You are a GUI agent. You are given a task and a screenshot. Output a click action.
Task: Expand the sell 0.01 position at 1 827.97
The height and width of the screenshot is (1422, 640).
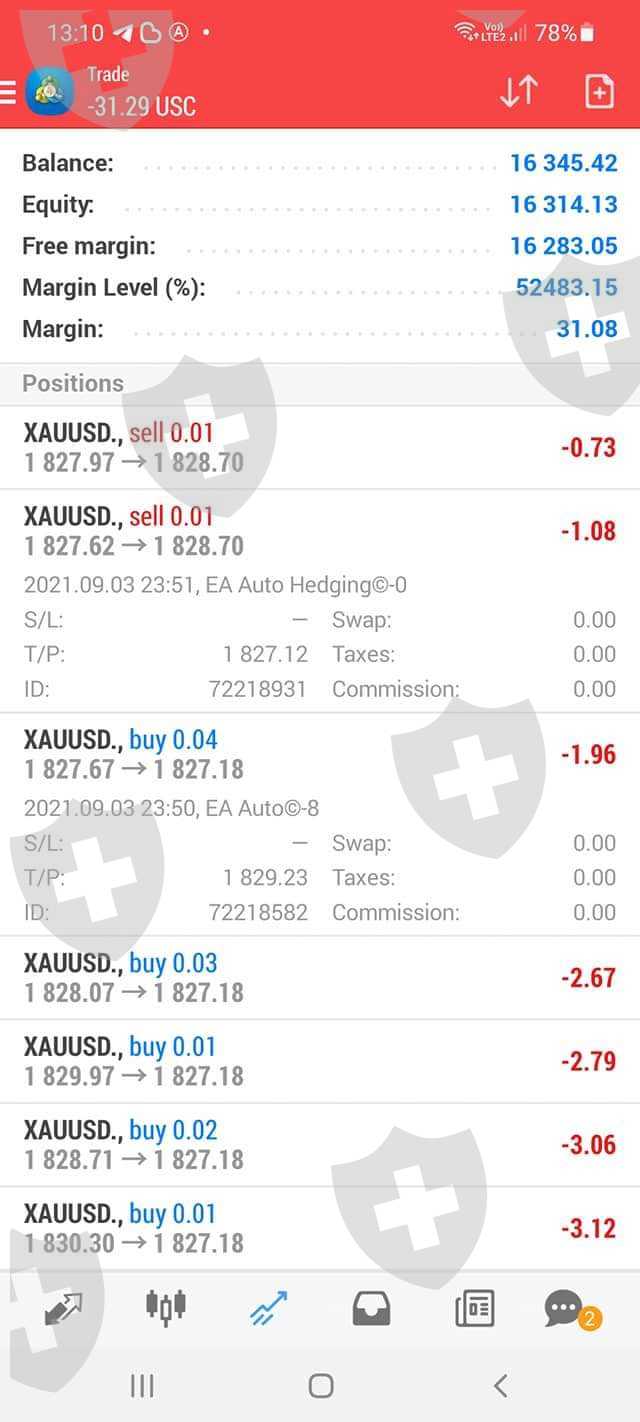tap(320, 448)
